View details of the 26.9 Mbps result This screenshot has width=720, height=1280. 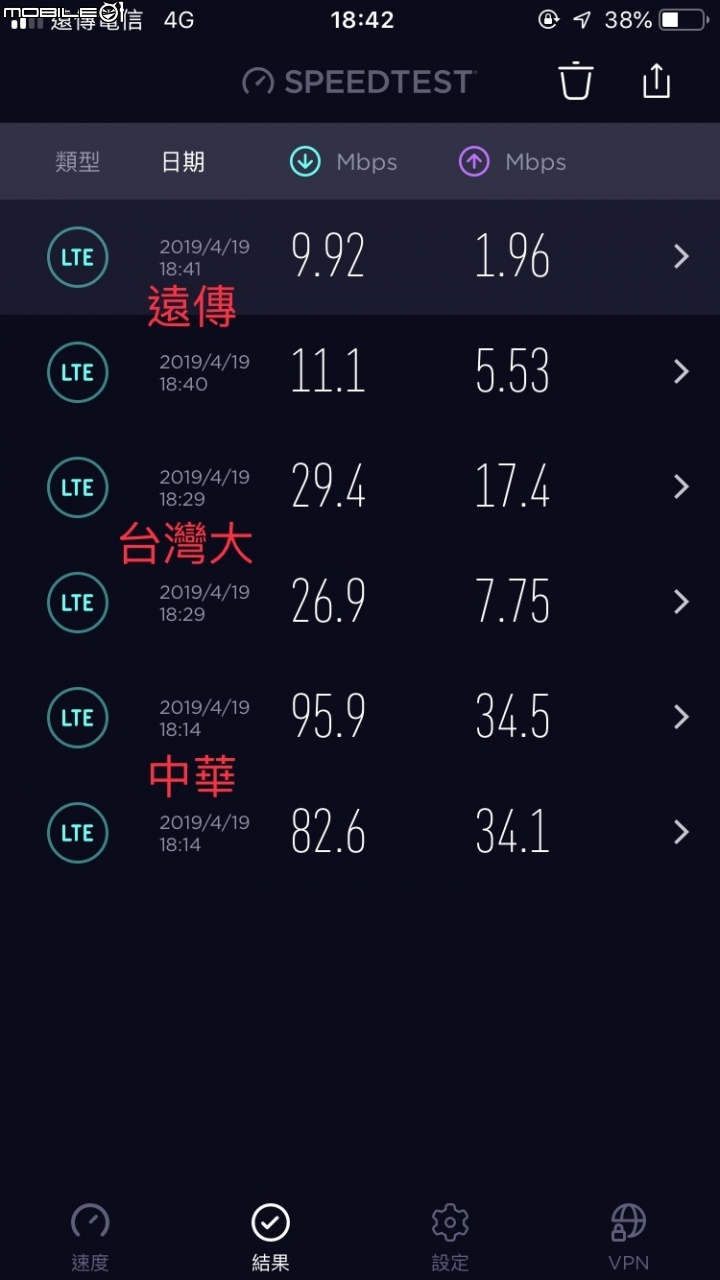(360, 602)
